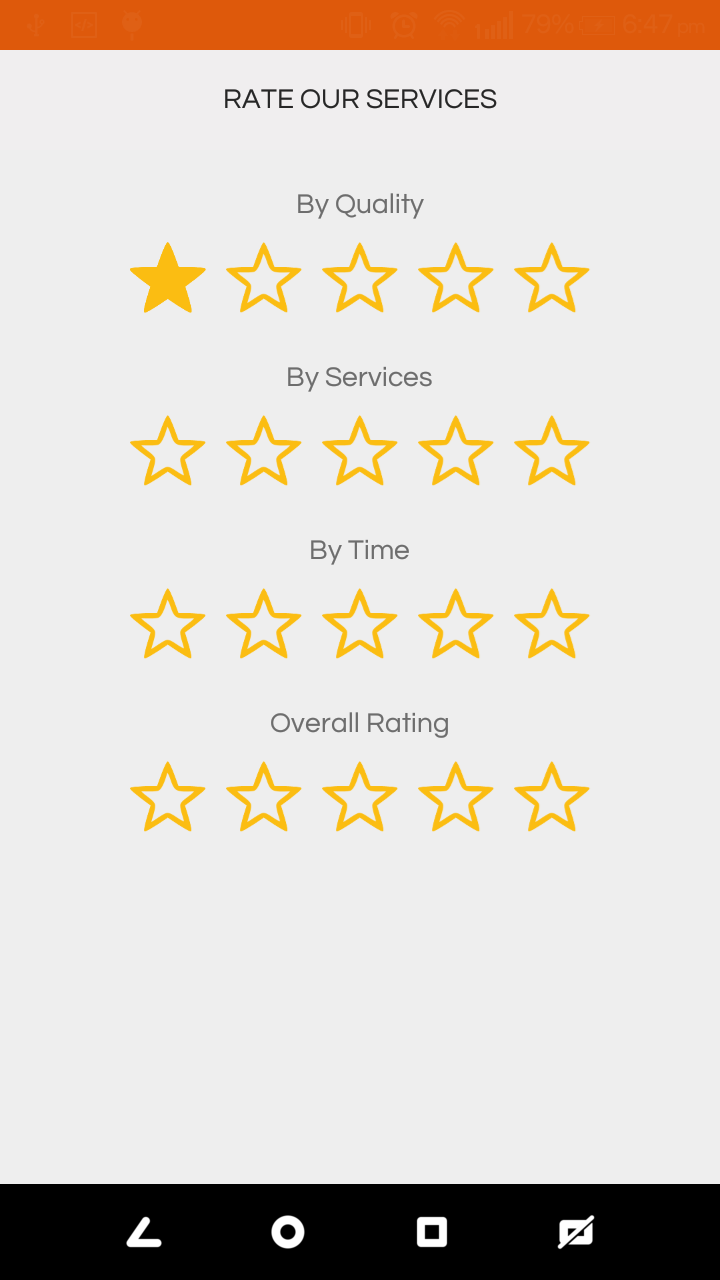Select the first star under By Quality
The width and height of the screenshot is (720, 1280).
coord(167,278)
